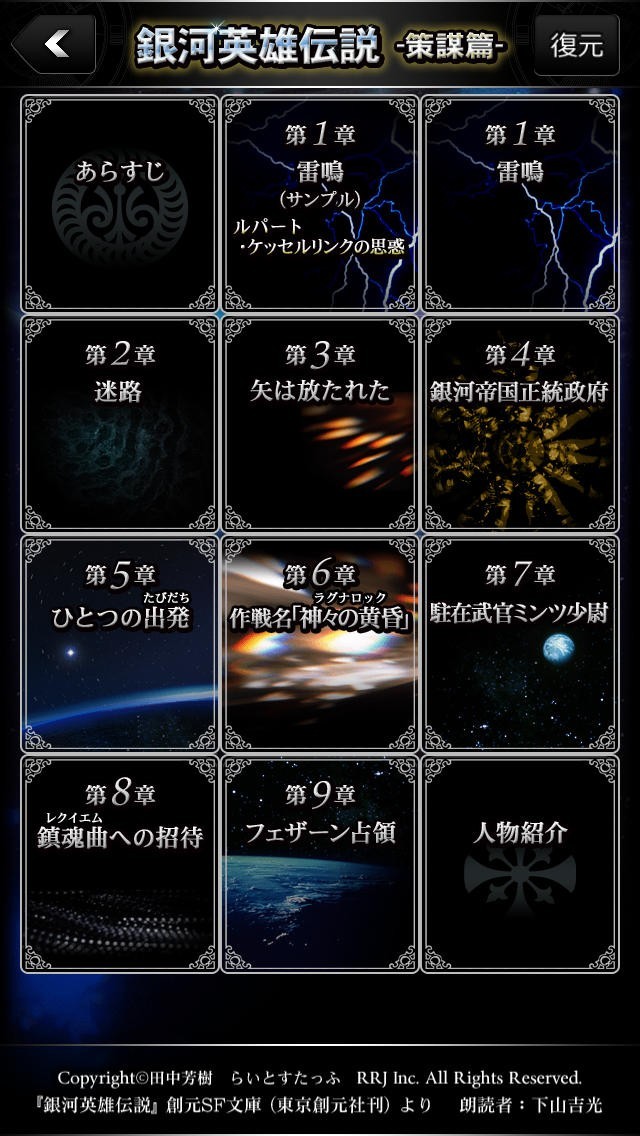Open 第6章 作戦名「神々の黄昏」
This screenshot has width=640, height=1136.
tap(320, 644)
